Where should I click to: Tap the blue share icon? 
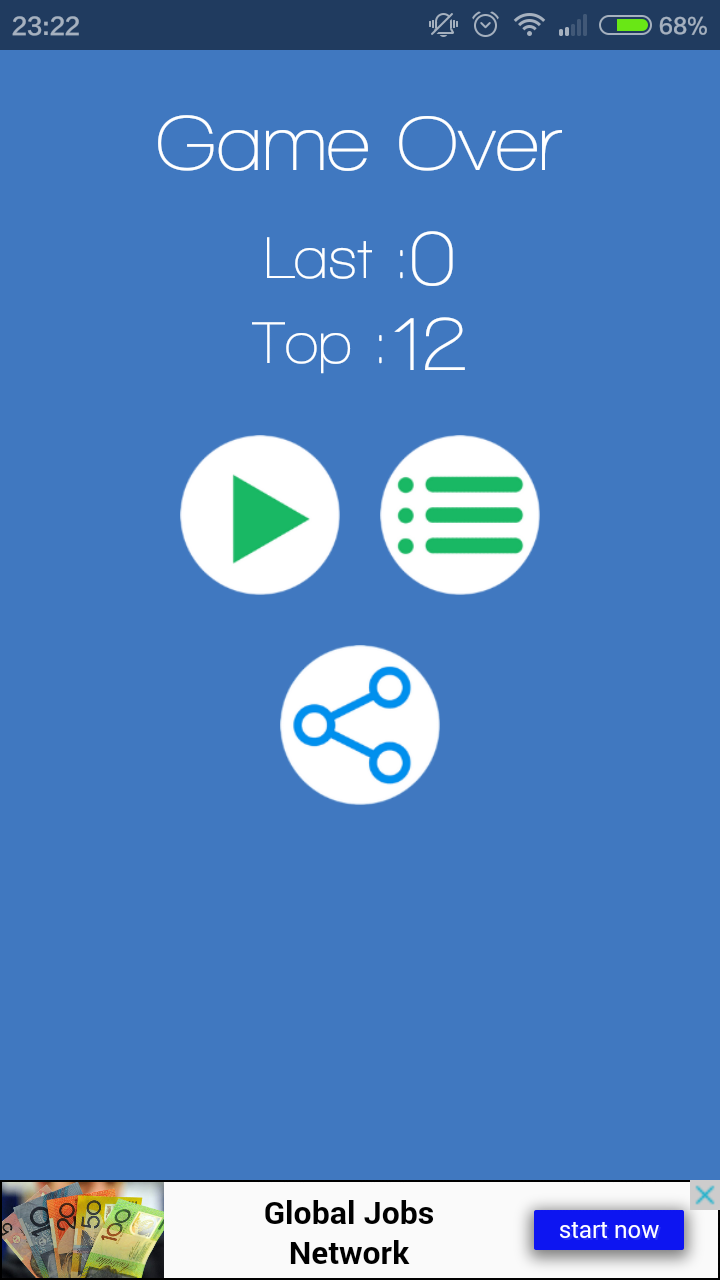tap(360, 725)
